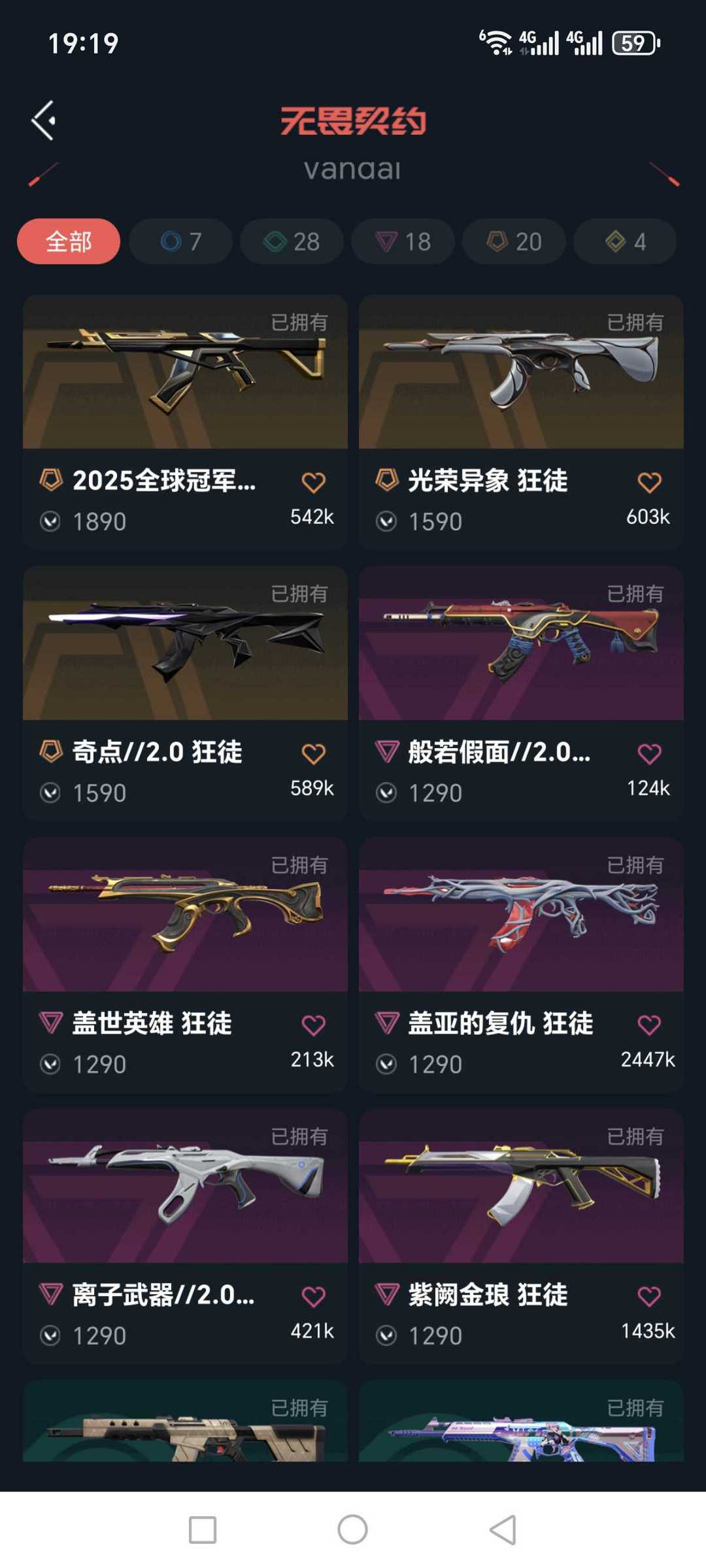Toggle the heart on 紫阙金琅 狂徒

coord(648,1295)
